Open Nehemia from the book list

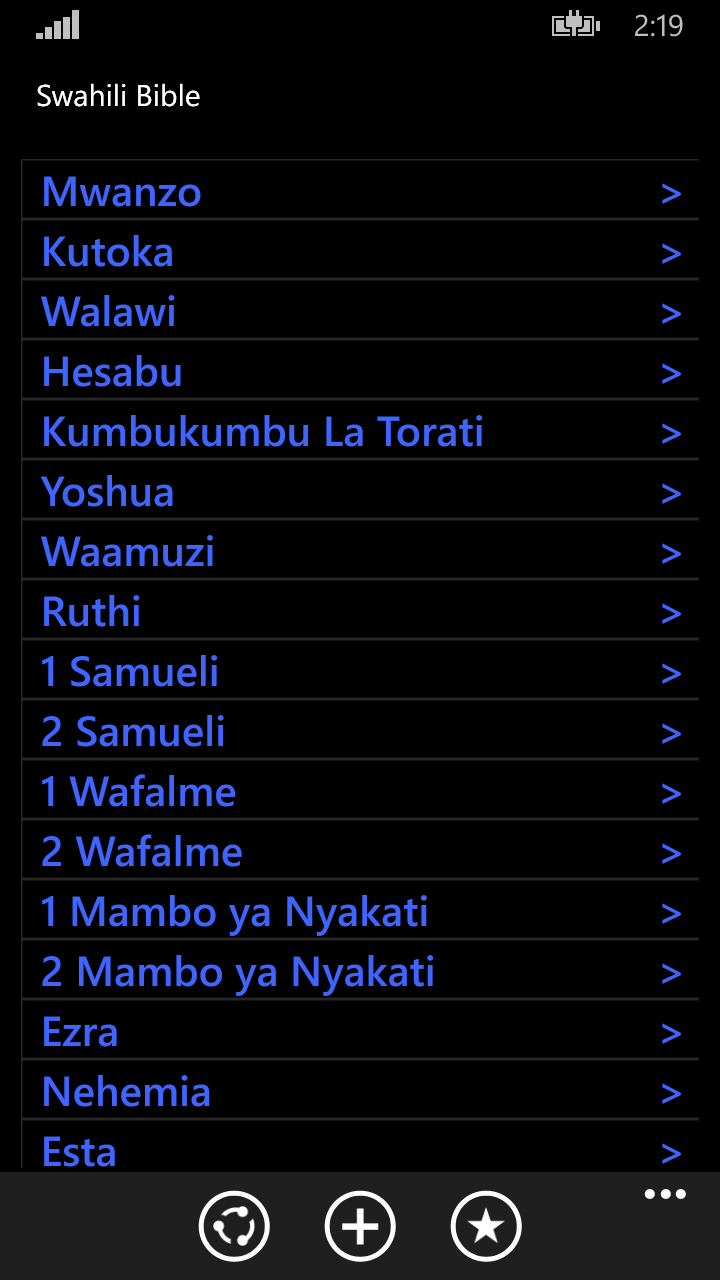tap(126, 1092)
